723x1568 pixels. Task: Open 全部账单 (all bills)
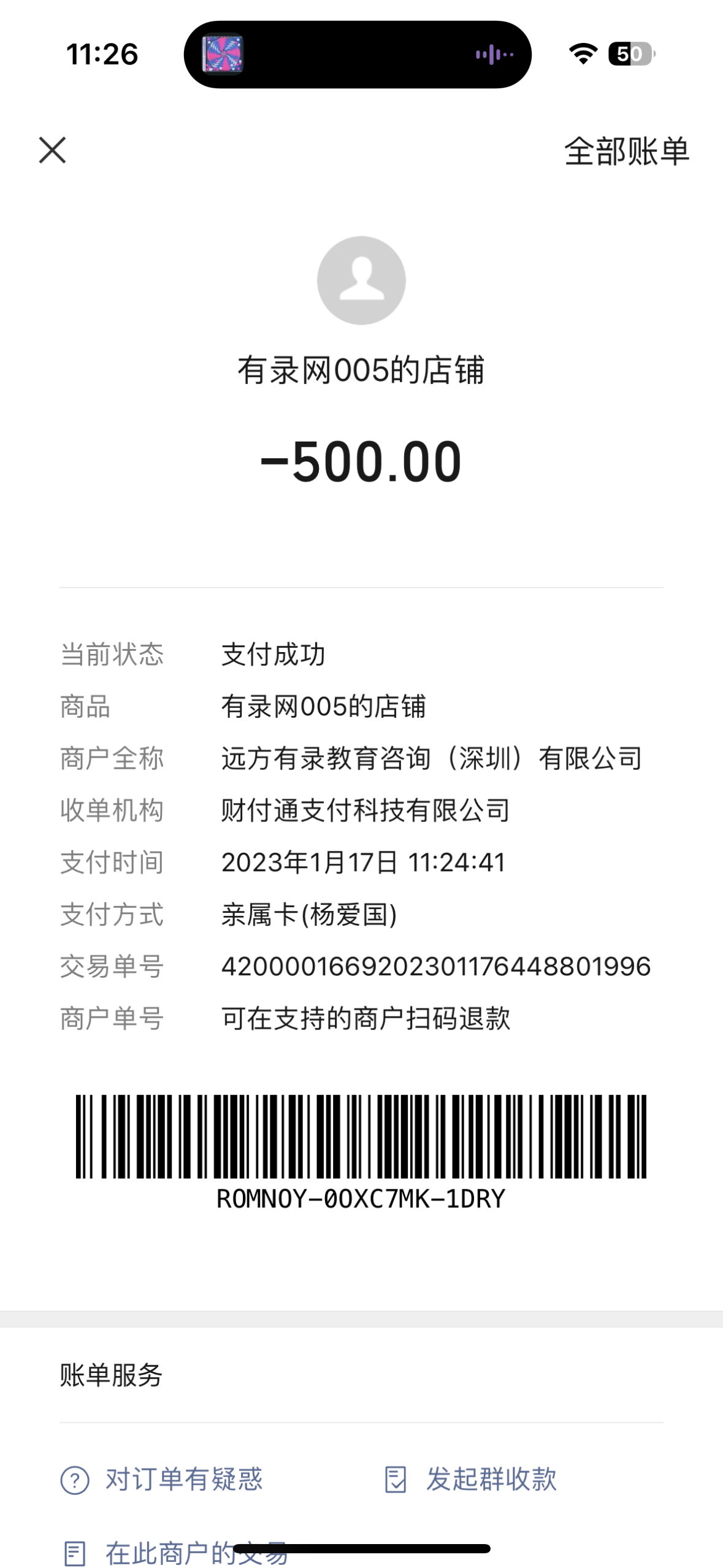626,151
